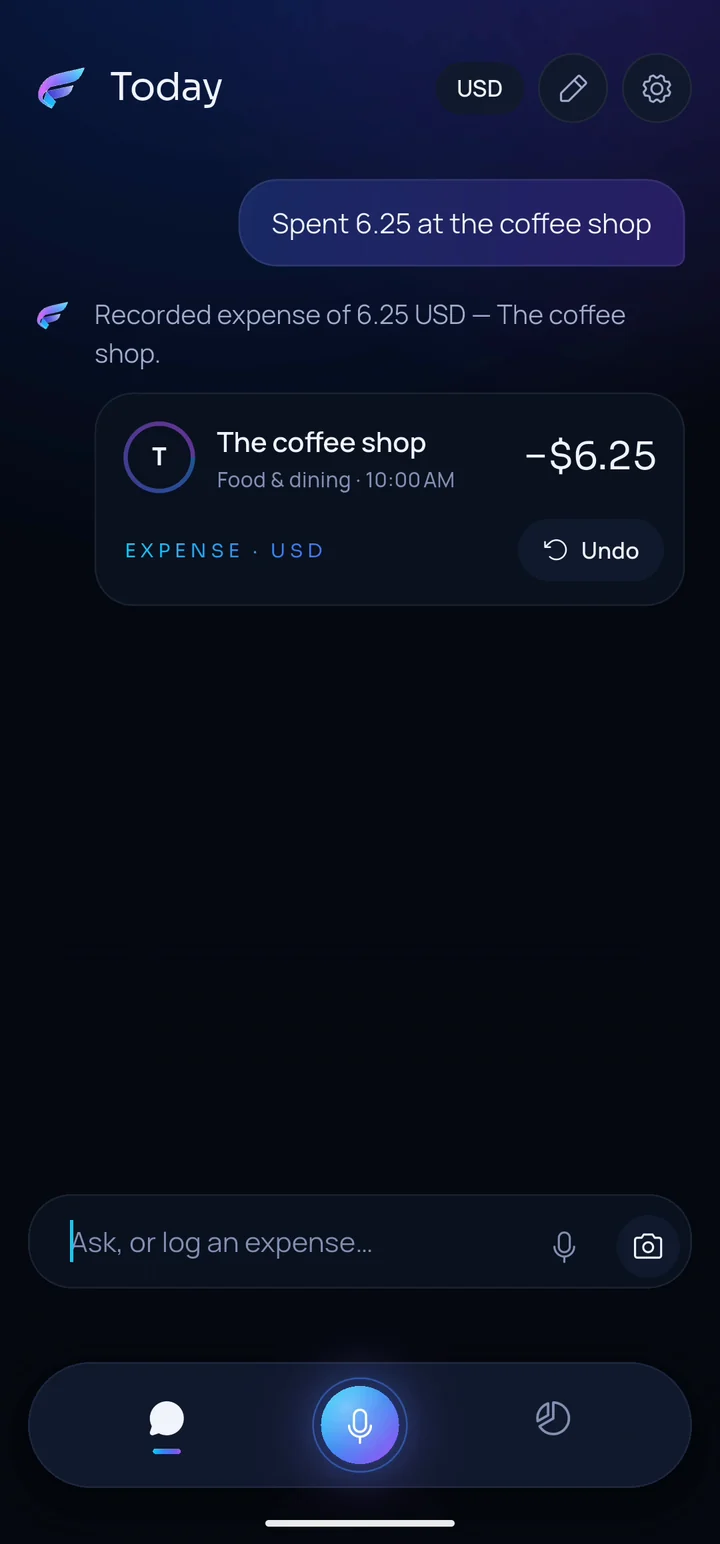Switch to the pie chart reports tab
This screenshot has height=1544, width=720.
click(553, 1418)
